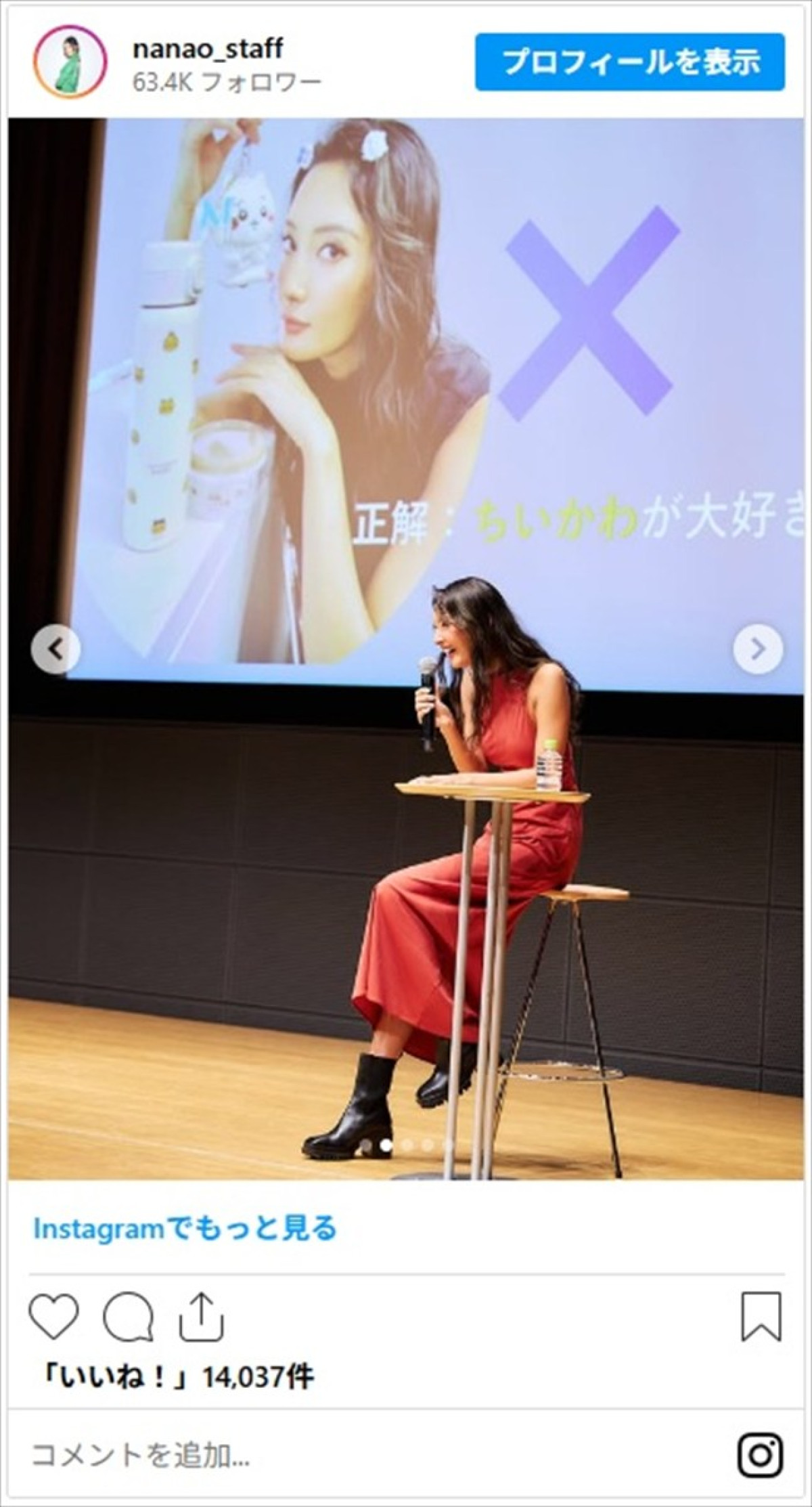
Task: Share this post
Action: pyautogui.click(x=202, y=1317)
